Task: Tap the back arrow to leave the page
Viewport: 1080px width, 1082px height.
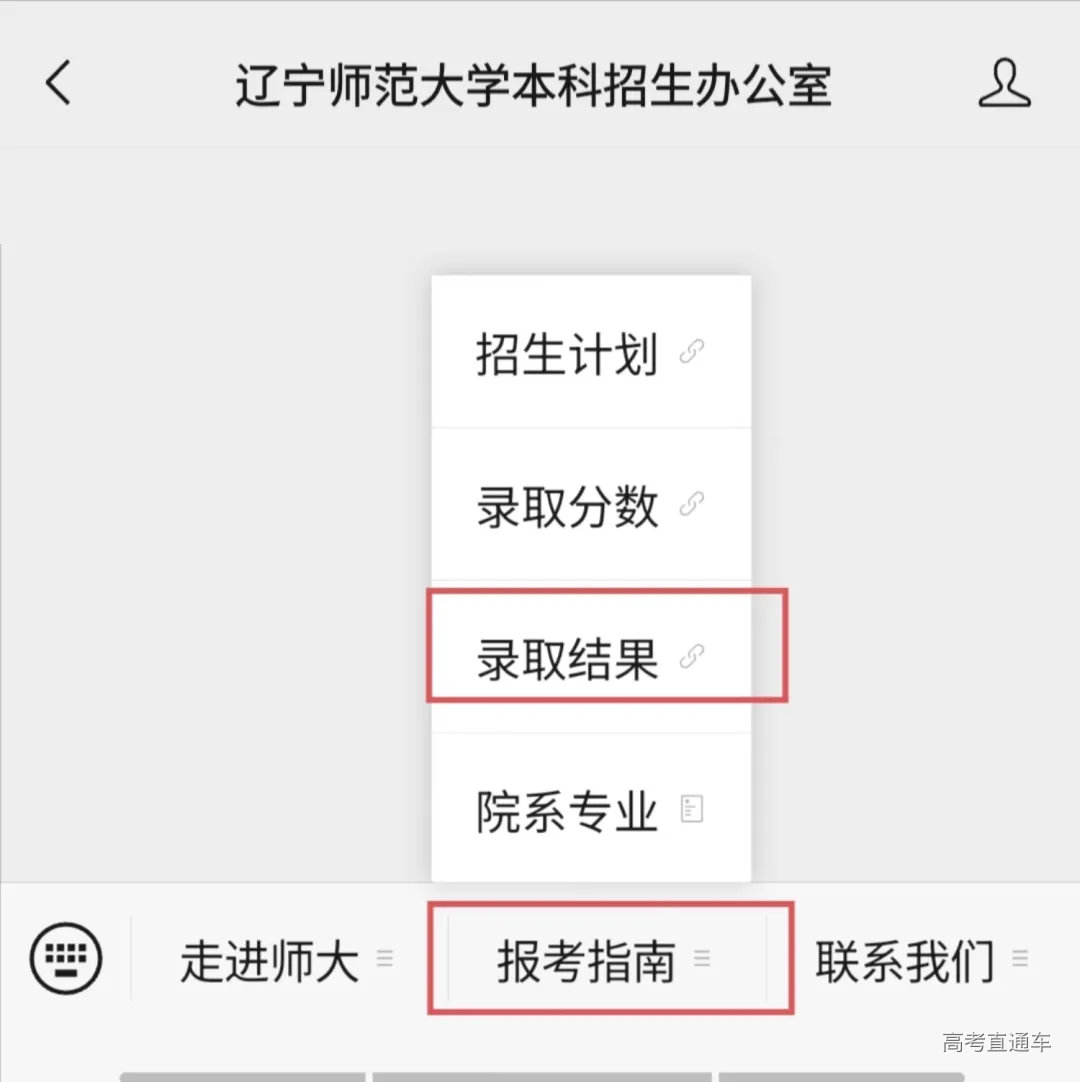Action: click(57, 85)
